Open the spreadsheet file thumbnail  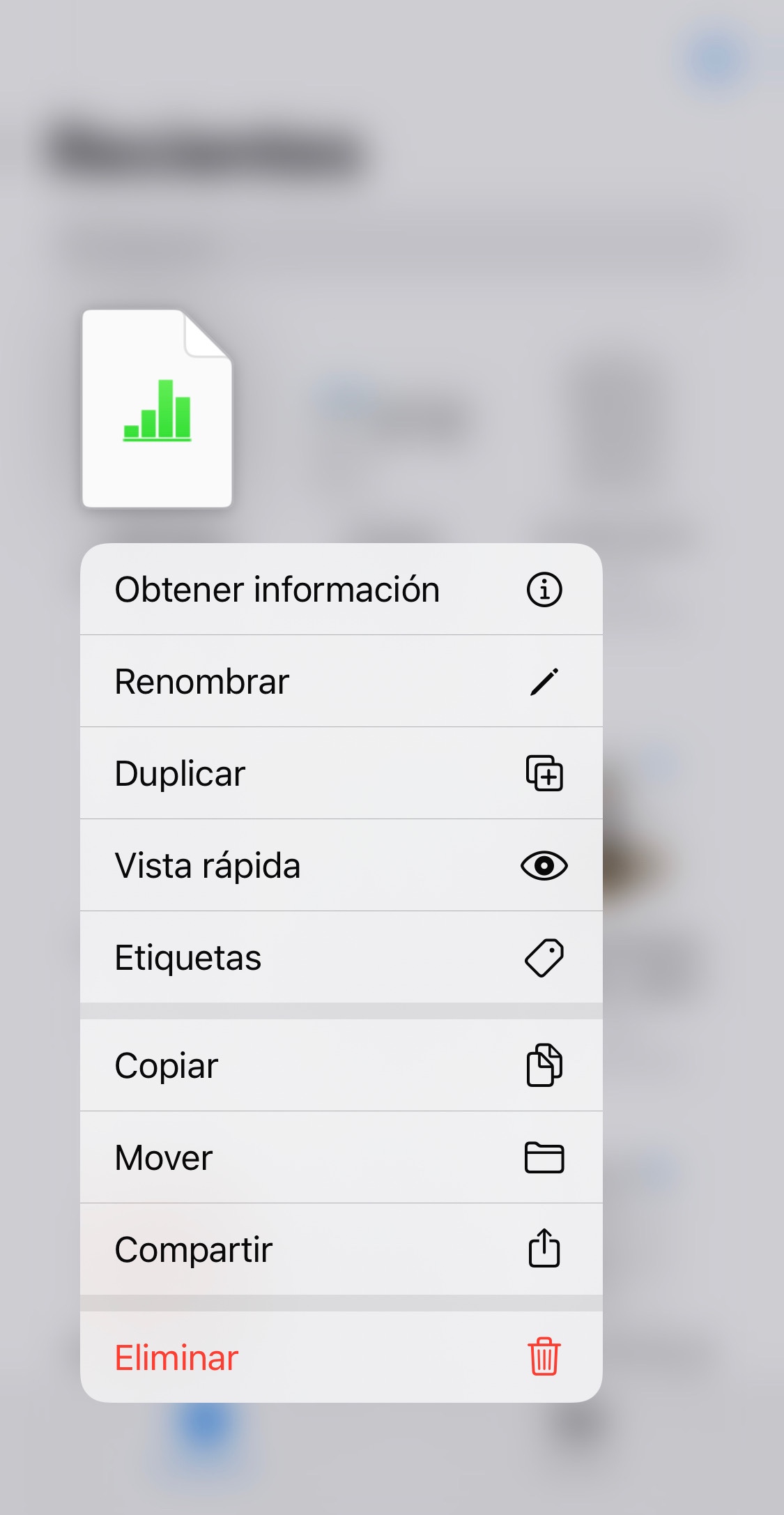[x=157, y=409]
